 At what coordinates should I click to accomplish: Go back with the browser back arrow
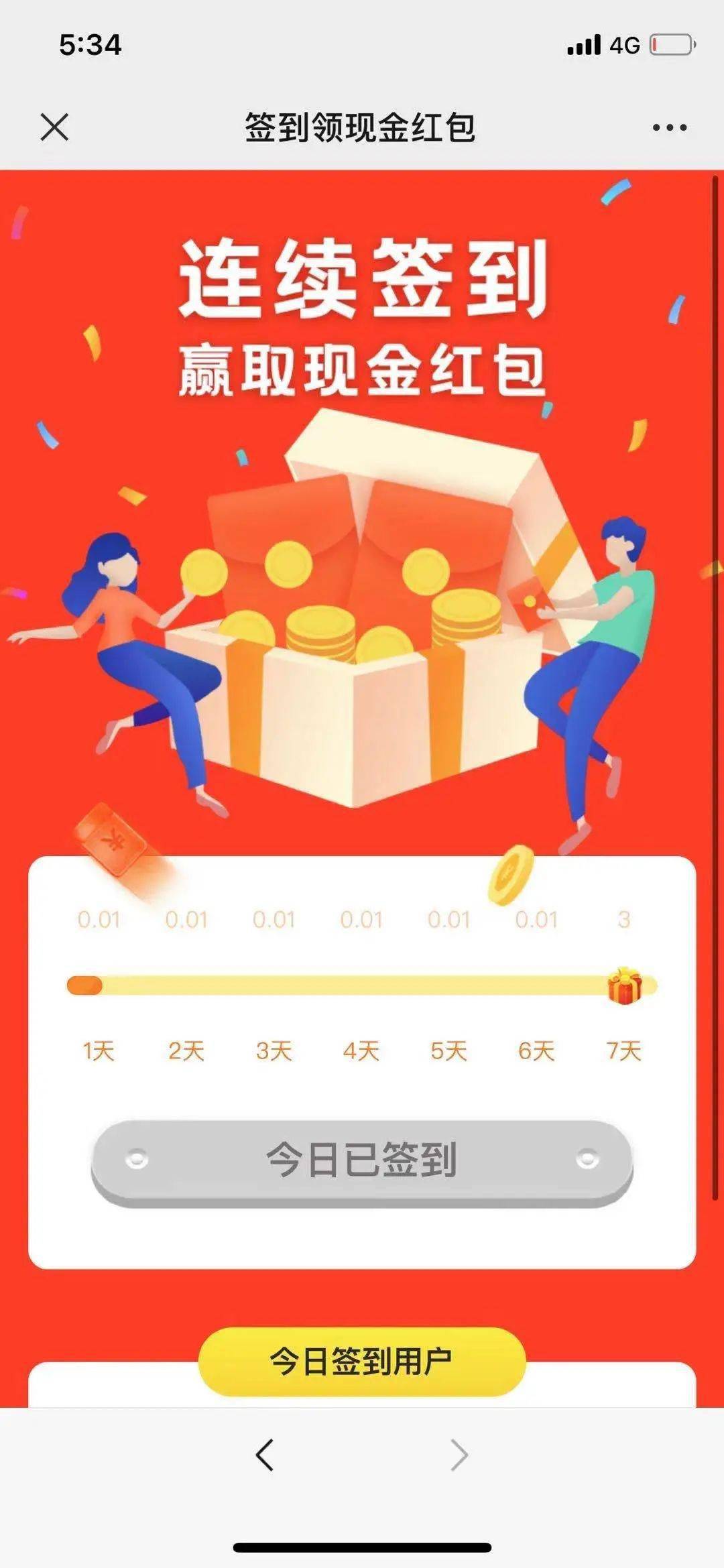tap(265, 1455)
